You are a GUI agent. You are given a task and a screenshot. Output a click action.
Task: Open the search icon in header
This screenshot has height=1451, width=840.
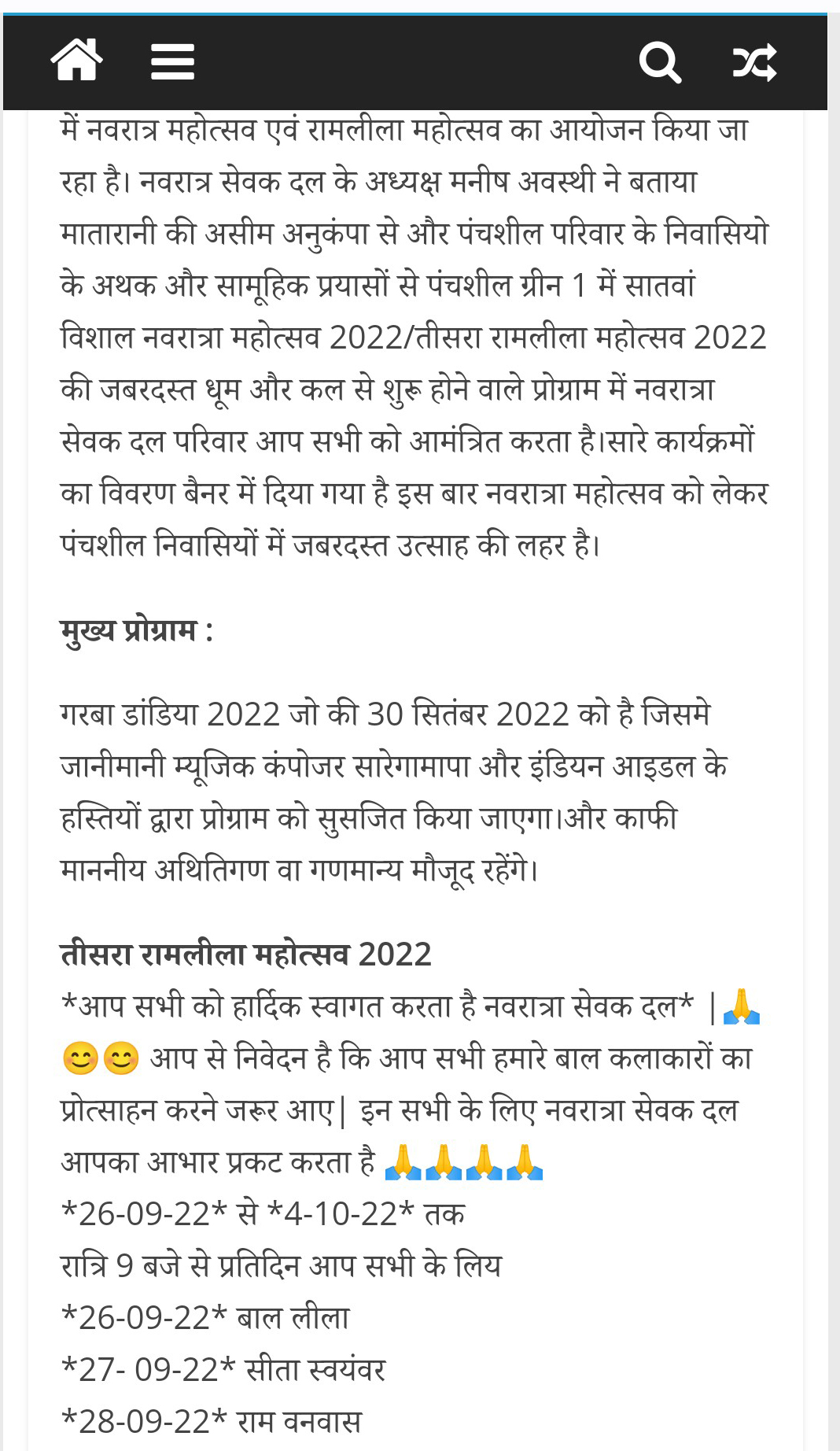tap(659, 61)
